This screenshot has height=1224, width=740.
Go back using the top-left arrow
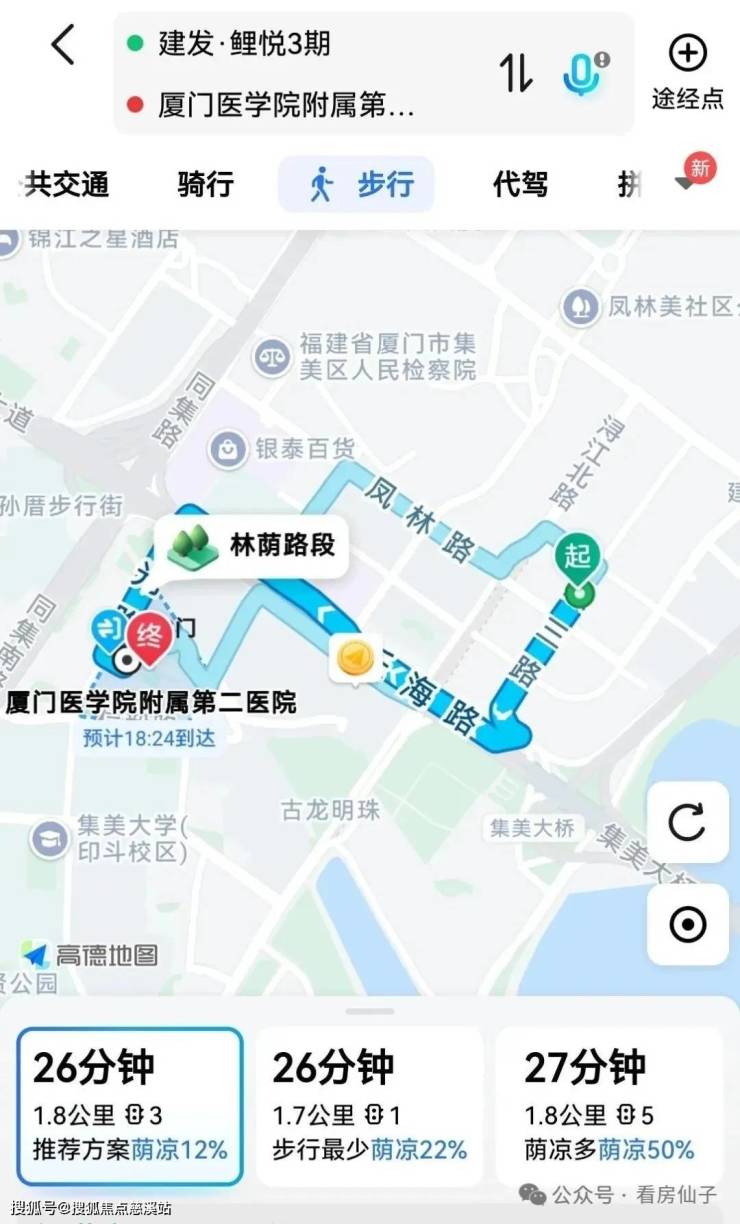[x=63, y=45]
